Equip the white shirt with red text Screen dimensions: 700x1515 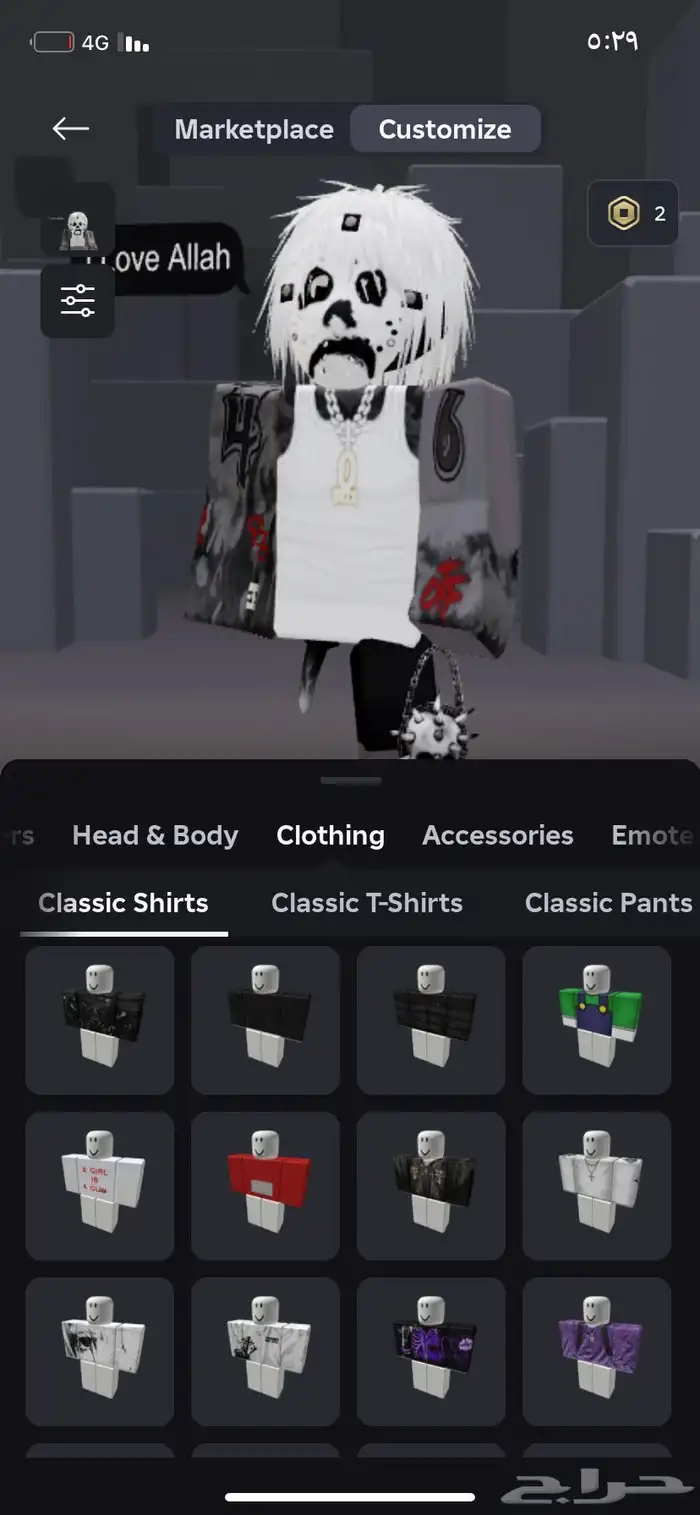pos(99,1186)
